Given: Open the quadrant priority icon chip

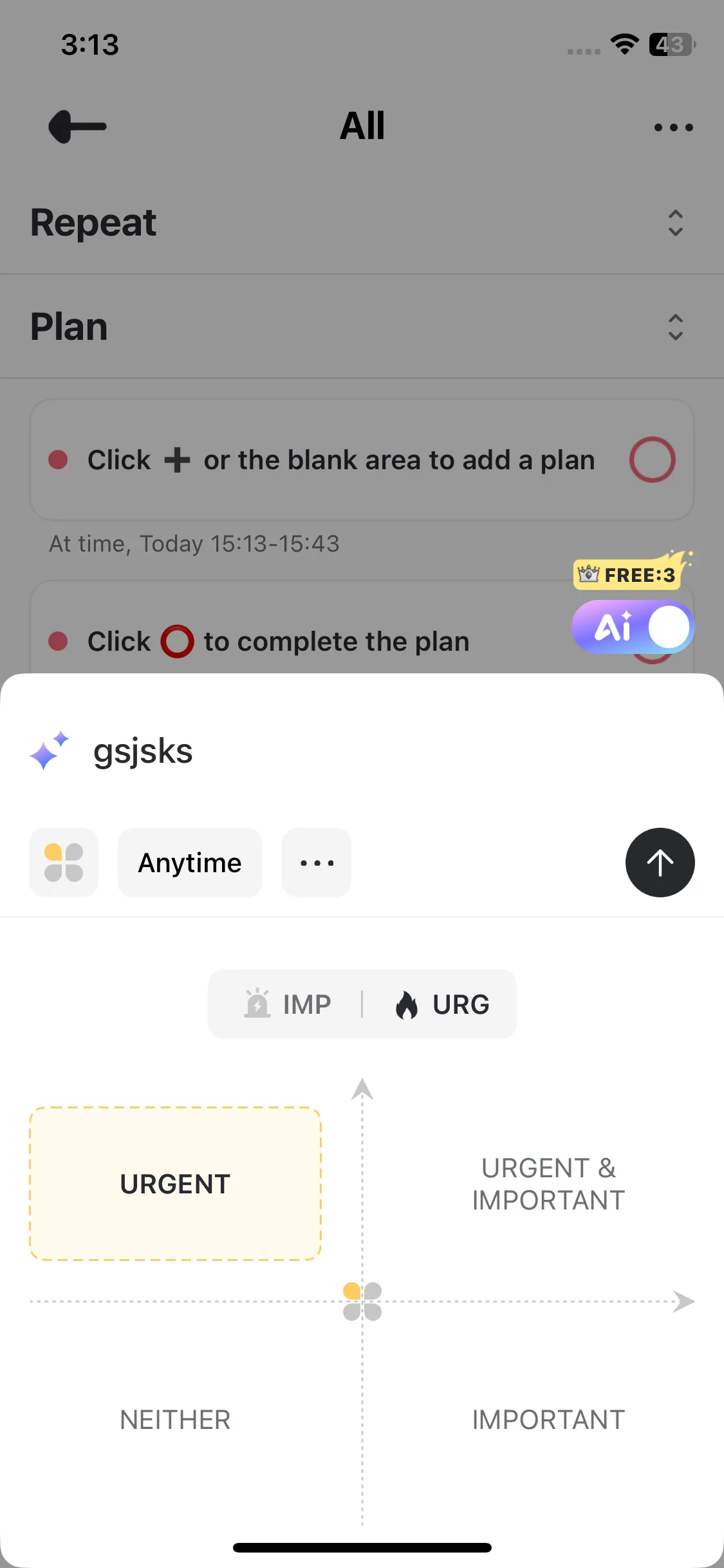Looking at the screenshot, I should (64, 863).
